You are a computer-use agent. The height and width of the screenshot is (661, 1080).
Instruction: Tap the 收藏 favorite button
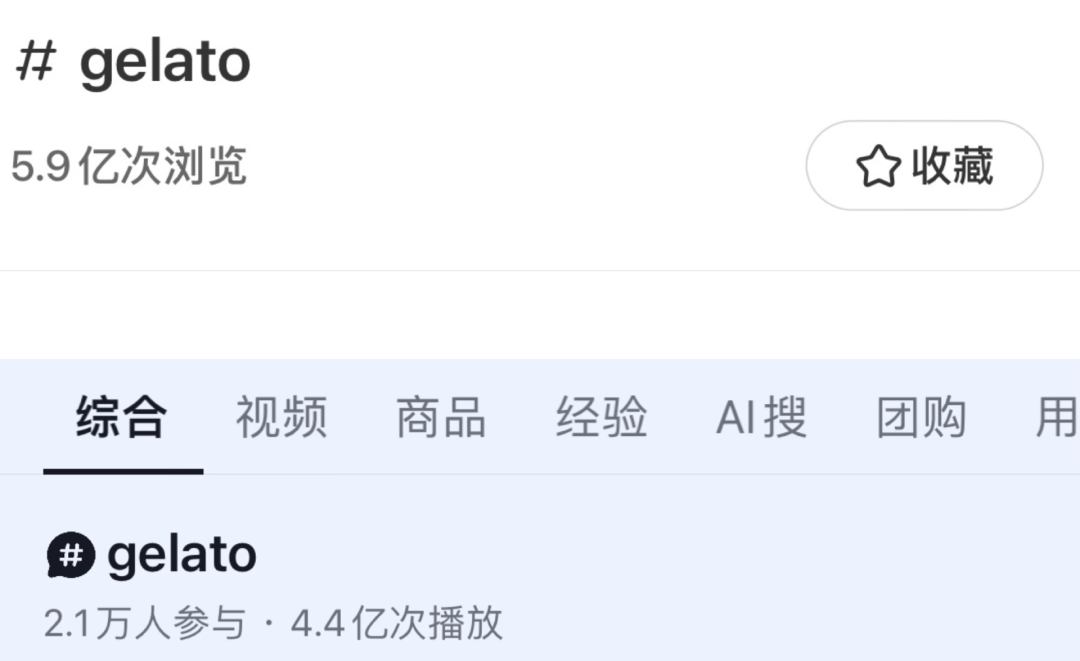coord(924,166)
